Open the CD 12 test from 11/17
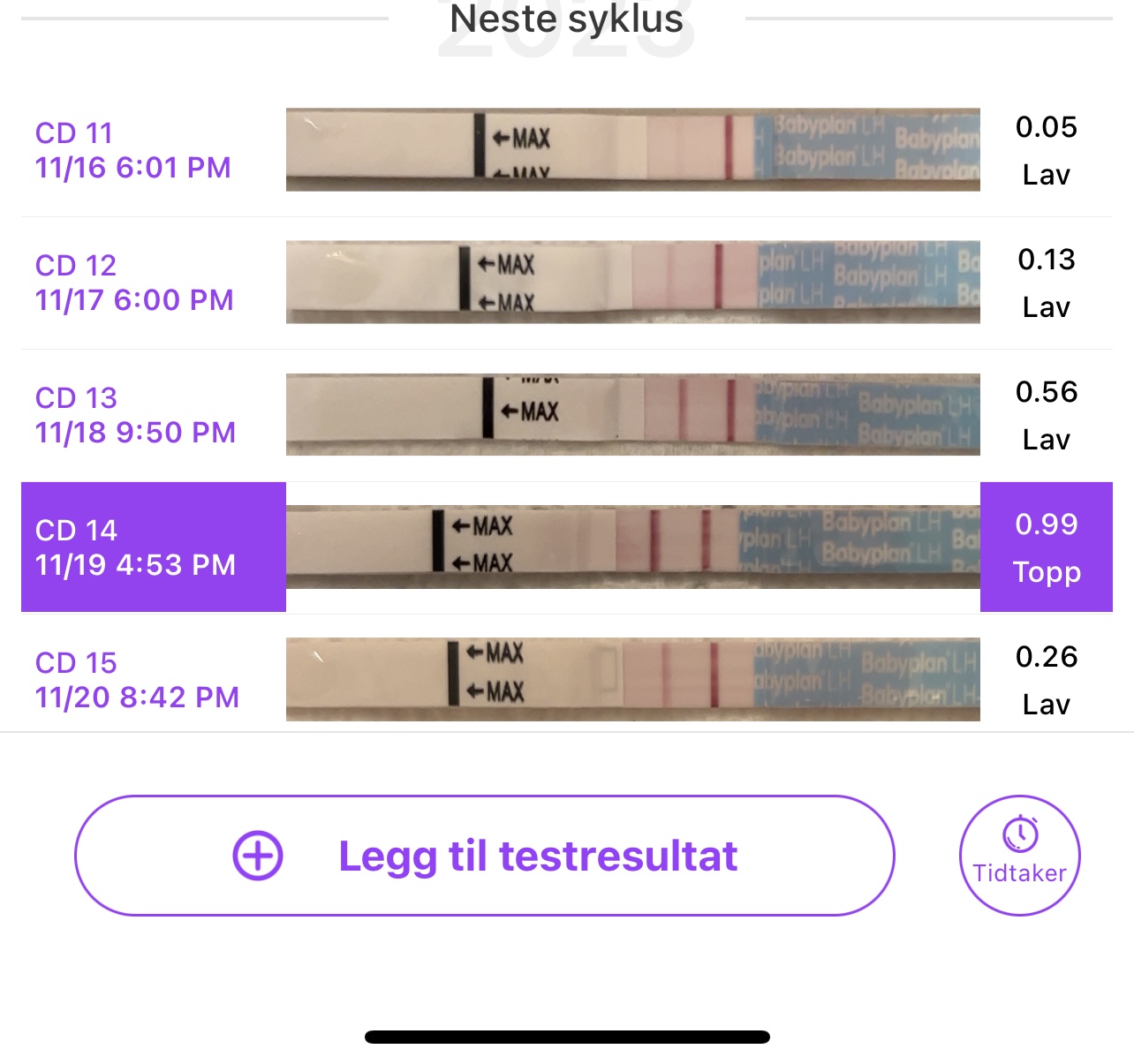Viewport: 1134px width, 1064px height. (x=565, y=283)
